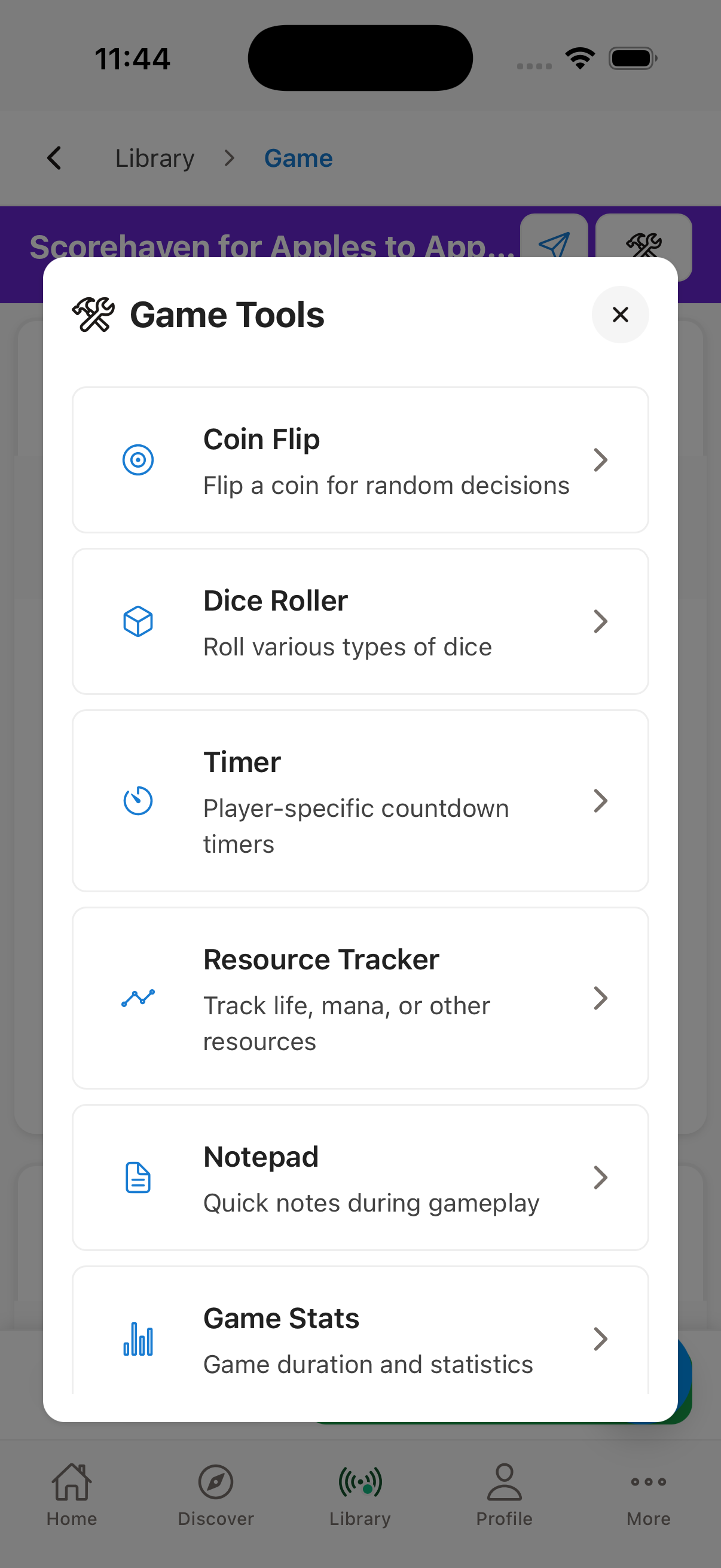Tap the share paper-plane icon

click(x=554, y=246)
